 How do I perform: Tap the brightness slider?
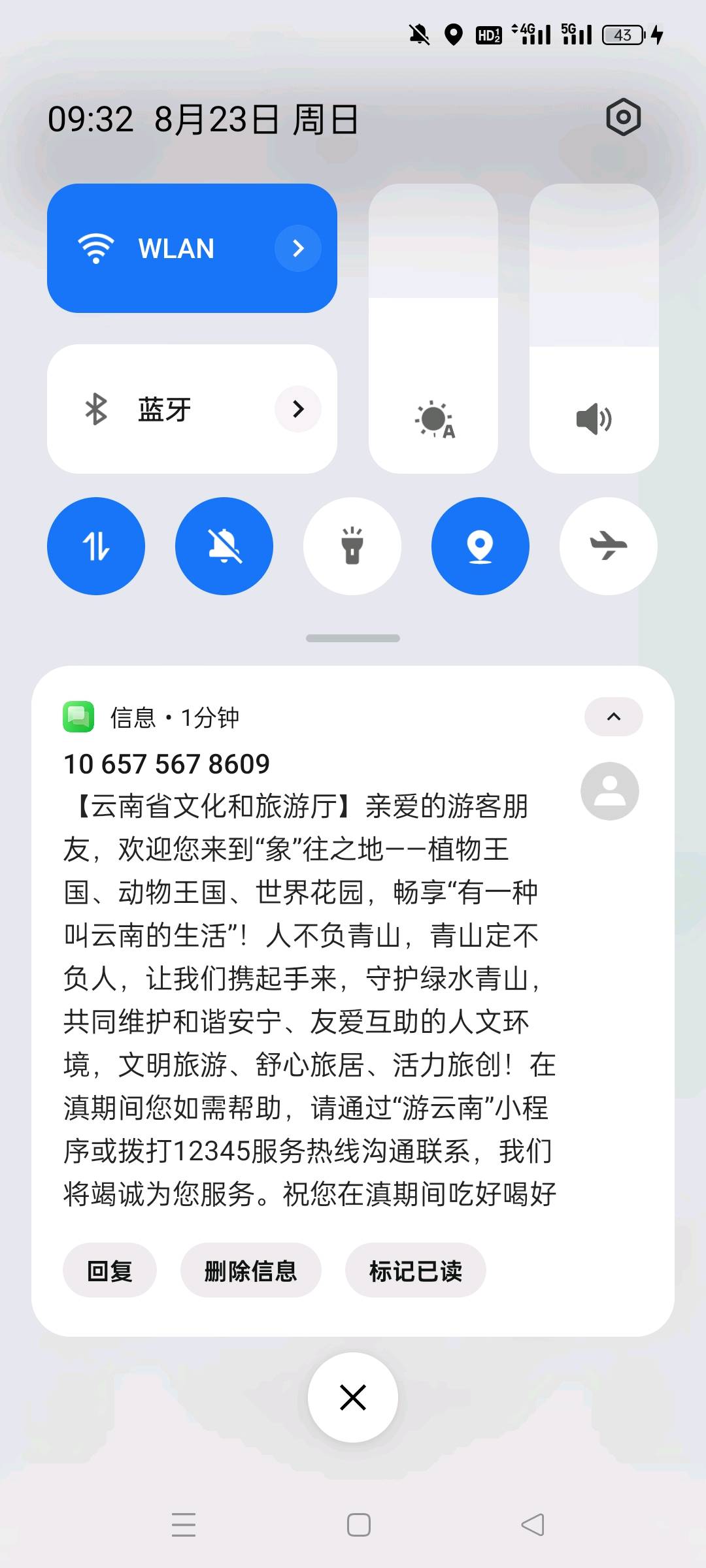433,329
